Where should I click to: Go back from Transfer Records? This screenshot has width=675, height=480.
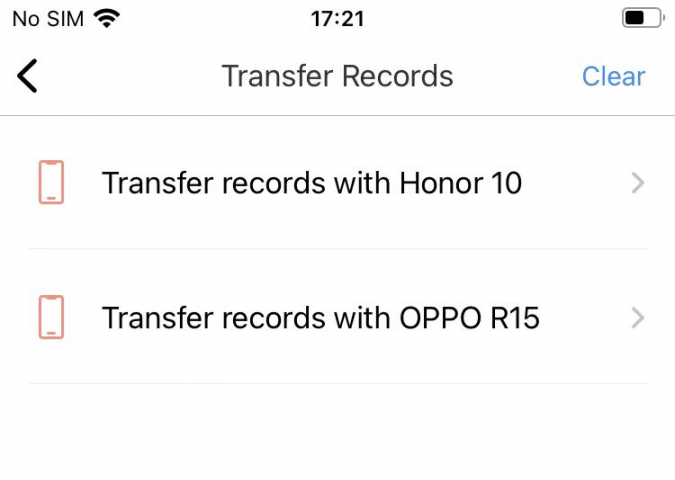point(27,76)
